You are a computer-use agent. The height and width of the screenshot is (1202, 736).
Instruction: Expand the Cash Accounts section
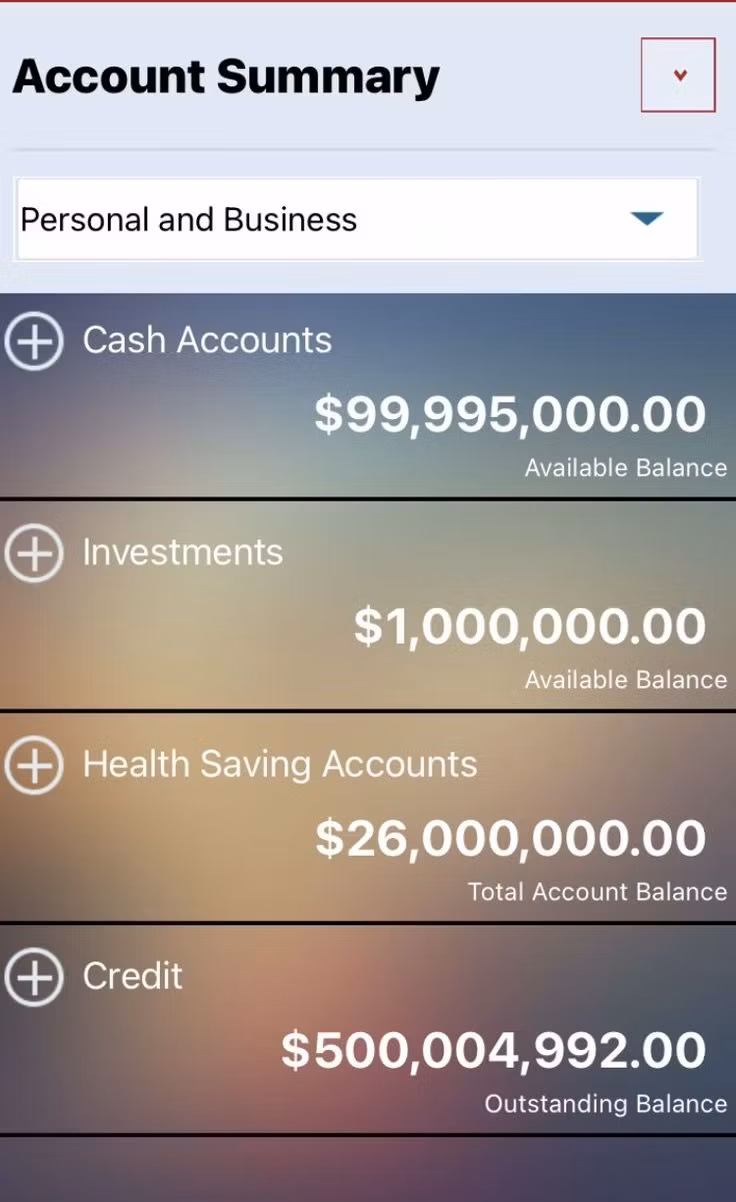click(x=34, y=341)
